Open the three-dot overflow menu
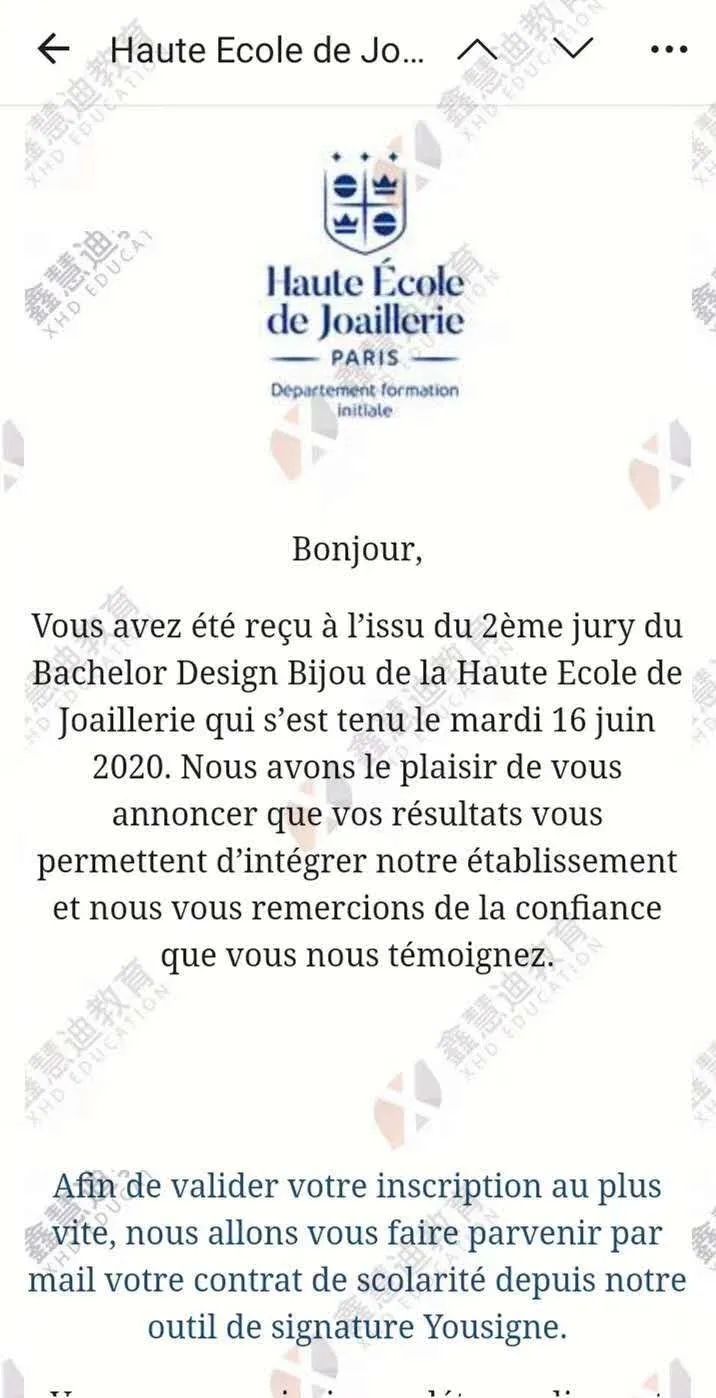The image size is (716, 1398). pyautogui.click(x=668, y=48)
